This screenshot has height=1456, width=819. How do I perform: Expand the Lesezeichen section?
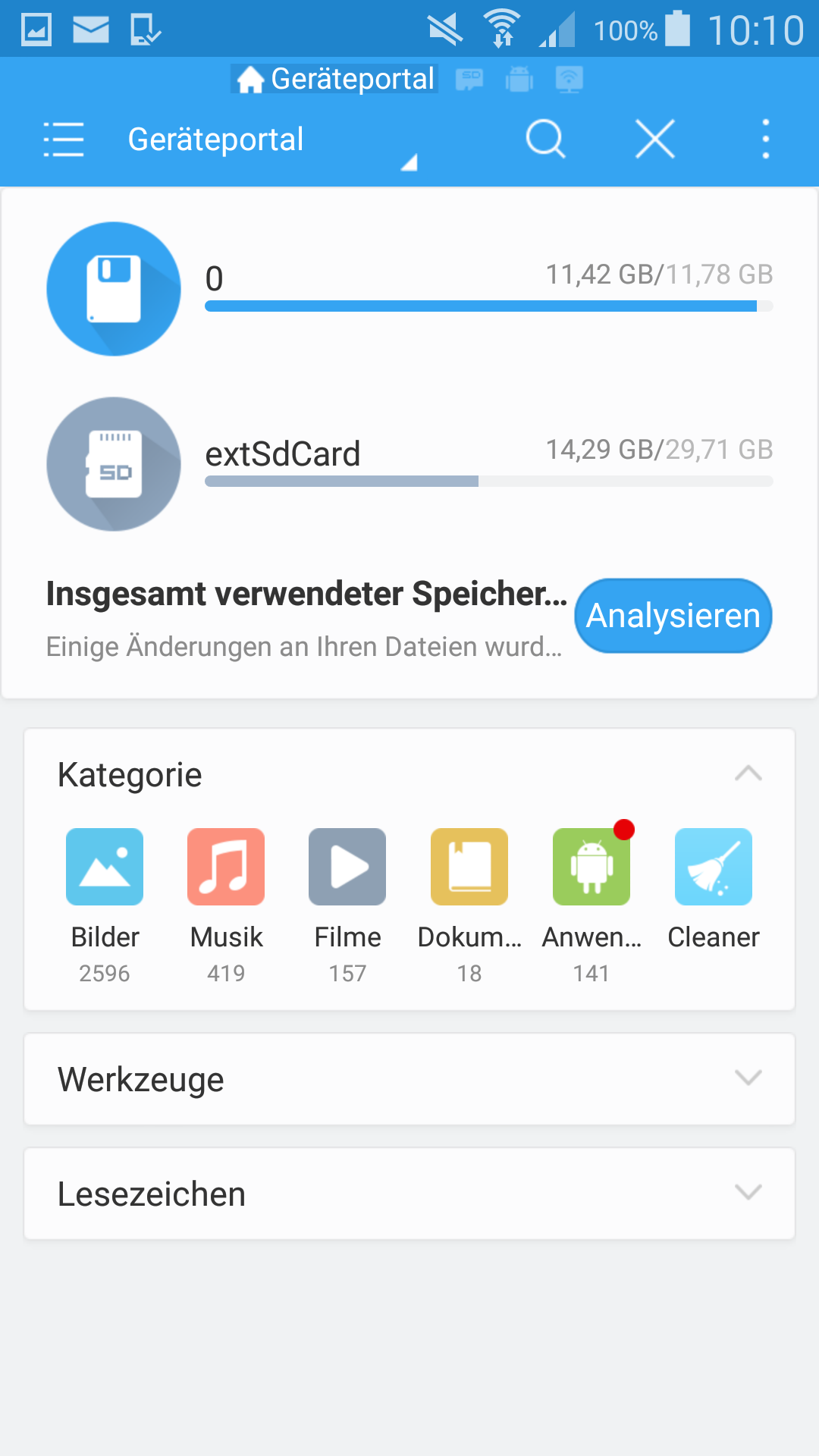pos(409,1194)
